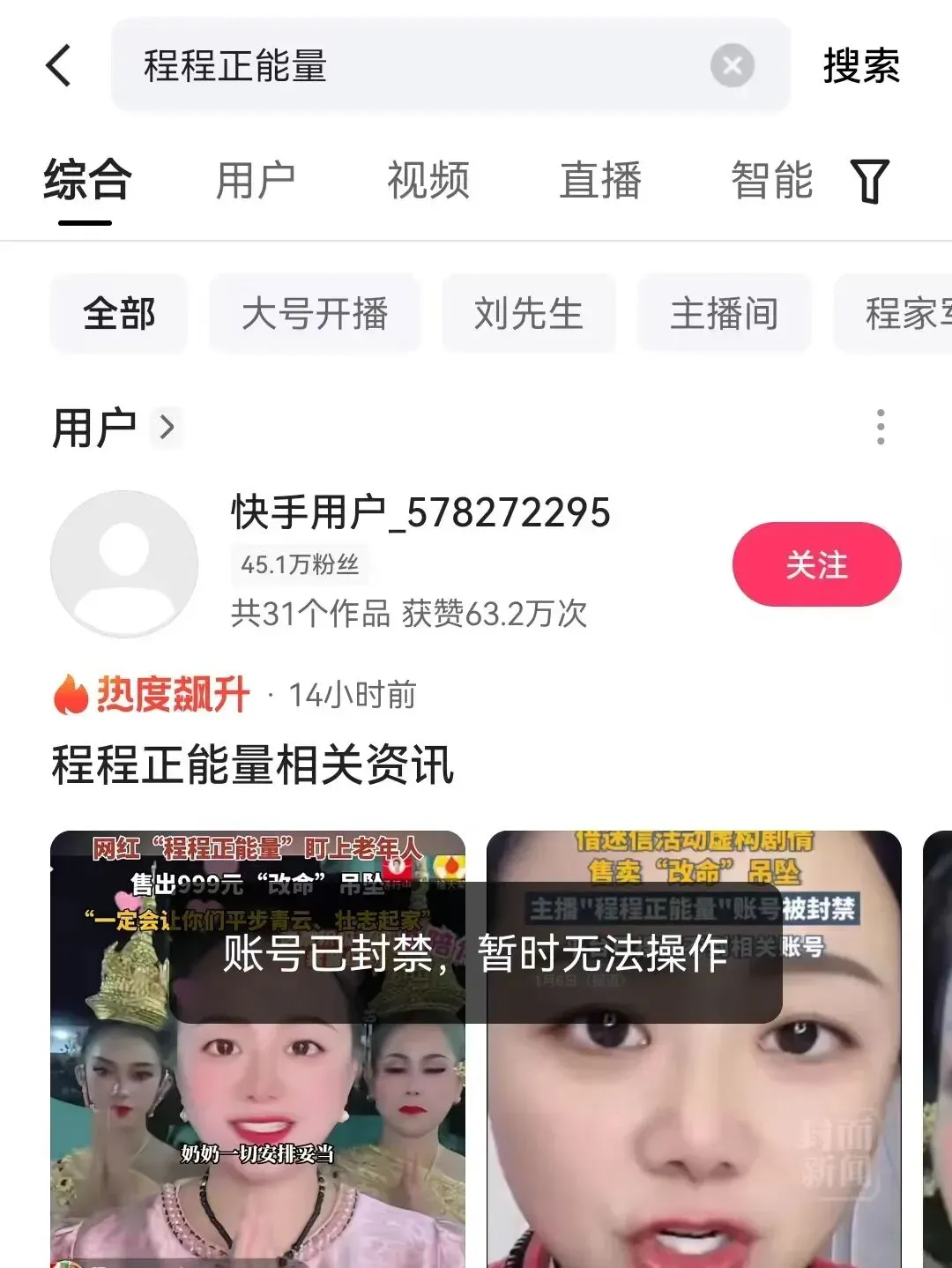Switch to the 视频 tab
Viewport: 952px width, 1268px height.
428,181
